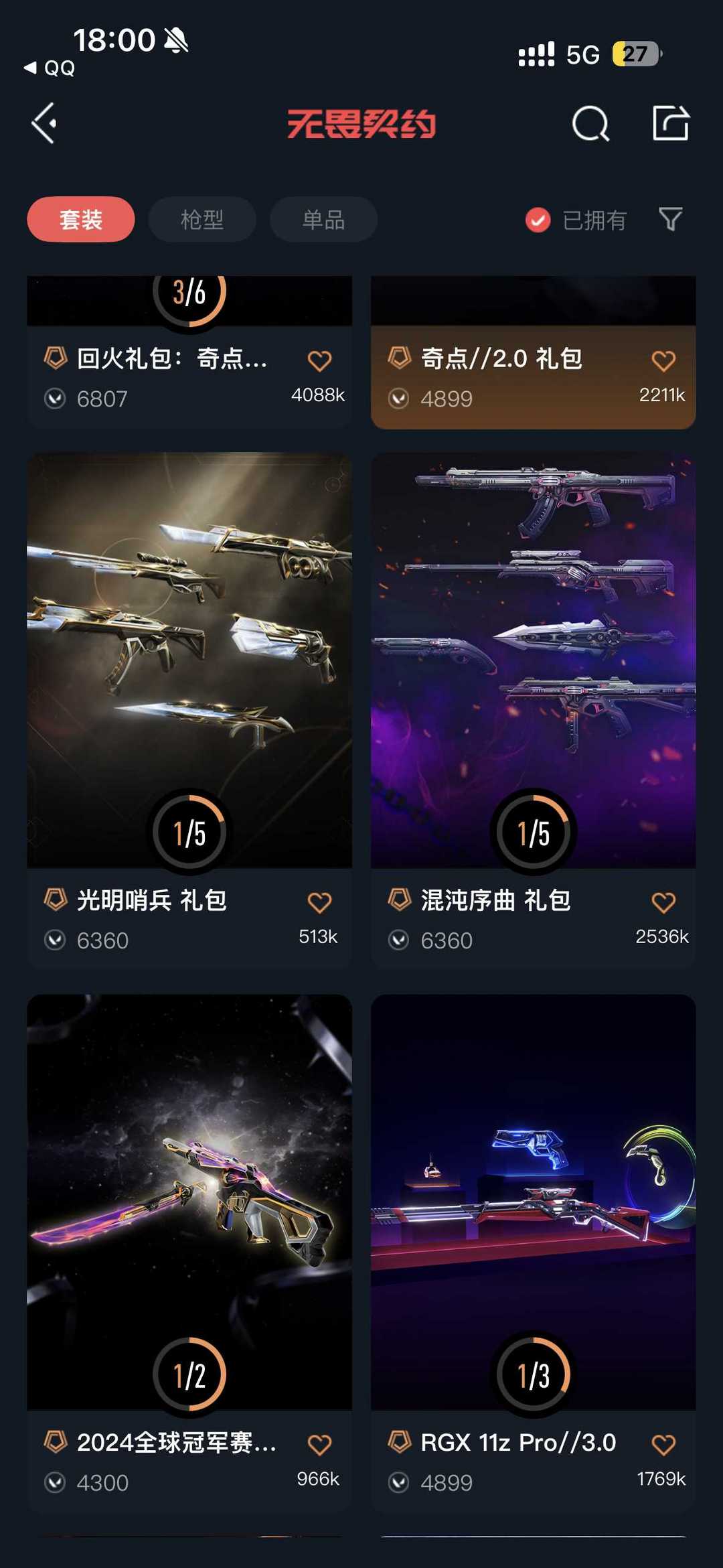Select the 套装 tab
The image size is (723, 1568).
click(x=81, y=219)
